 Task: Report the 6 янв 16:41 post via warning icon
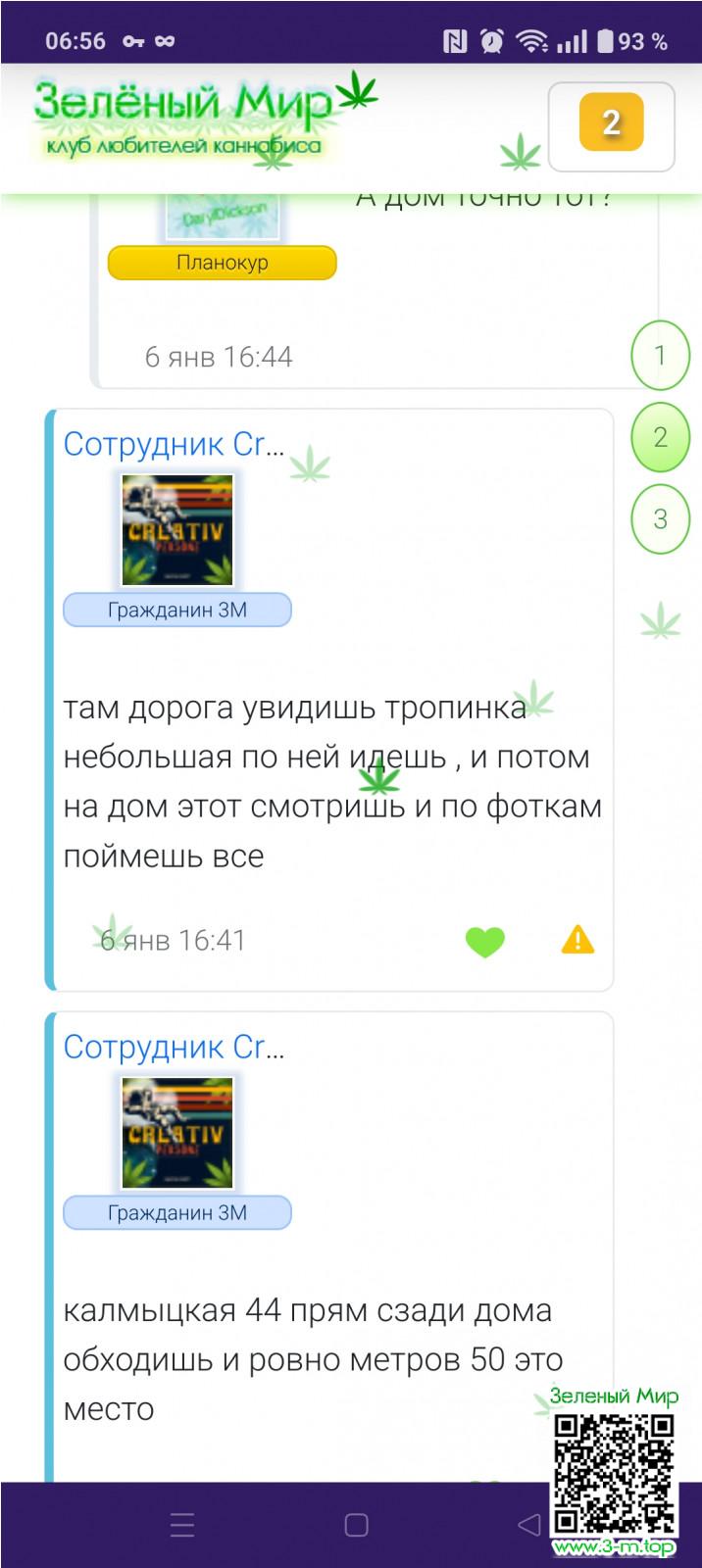[x=577, y=941]
